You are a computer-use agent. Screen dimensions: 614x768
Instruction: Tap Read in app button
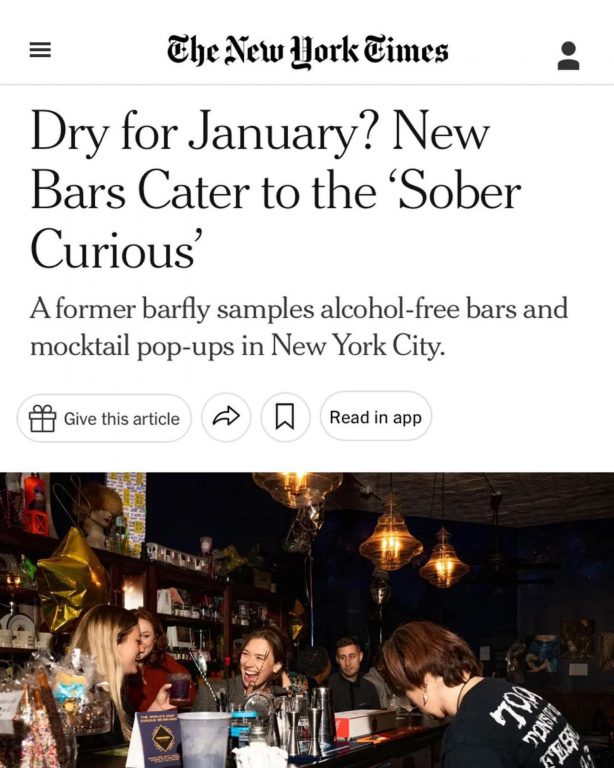click(x=375, y=417)
